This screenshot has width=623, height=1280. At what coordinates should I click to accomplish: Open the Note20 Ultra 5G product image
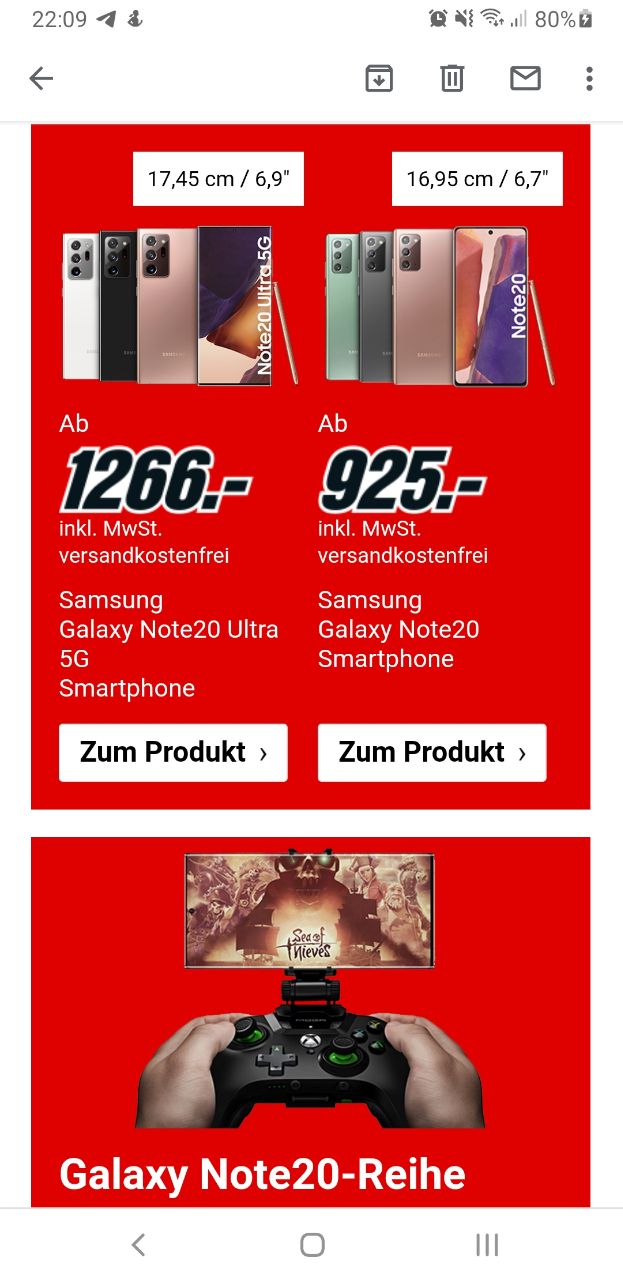180,305
